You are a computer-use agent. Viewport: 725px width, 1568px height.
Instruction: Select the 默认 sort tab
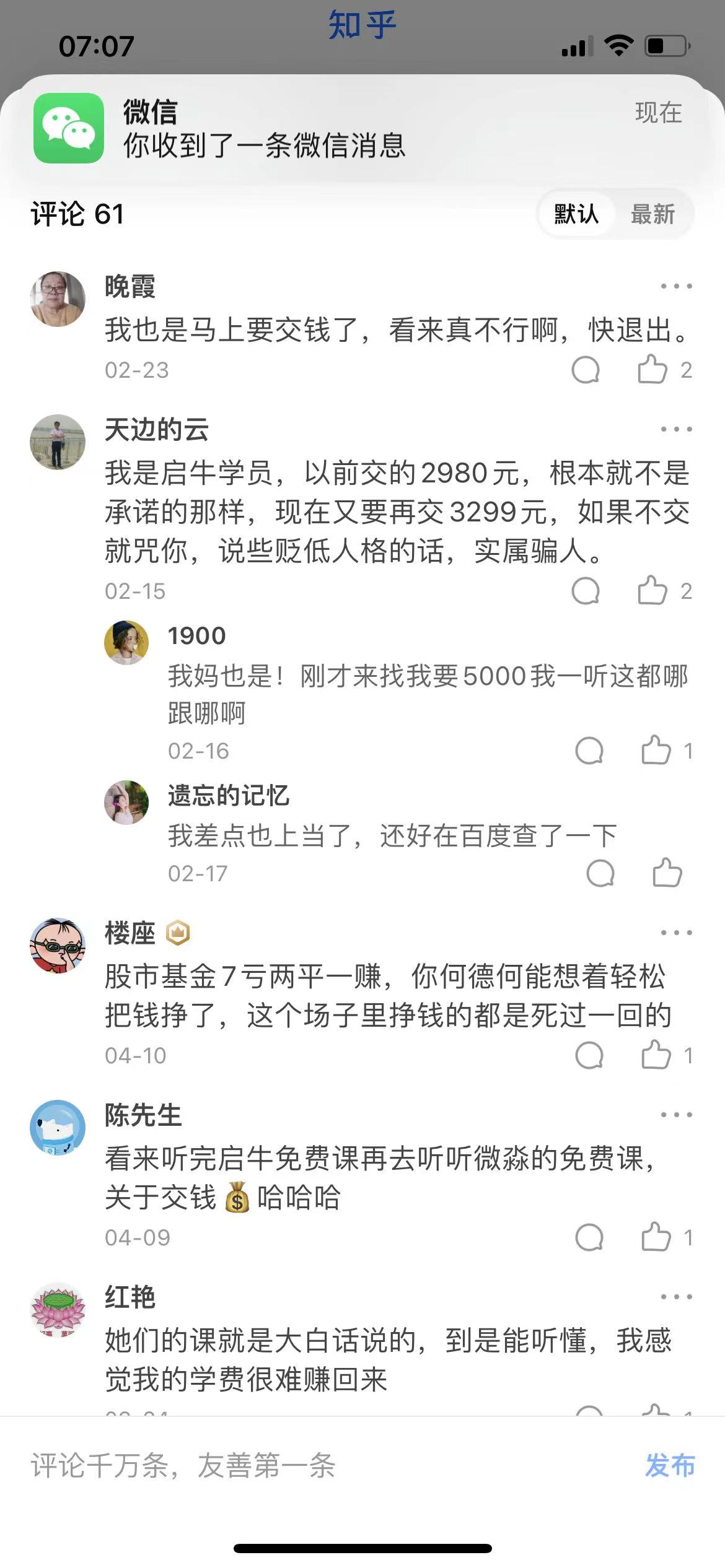tap(575, 214)
